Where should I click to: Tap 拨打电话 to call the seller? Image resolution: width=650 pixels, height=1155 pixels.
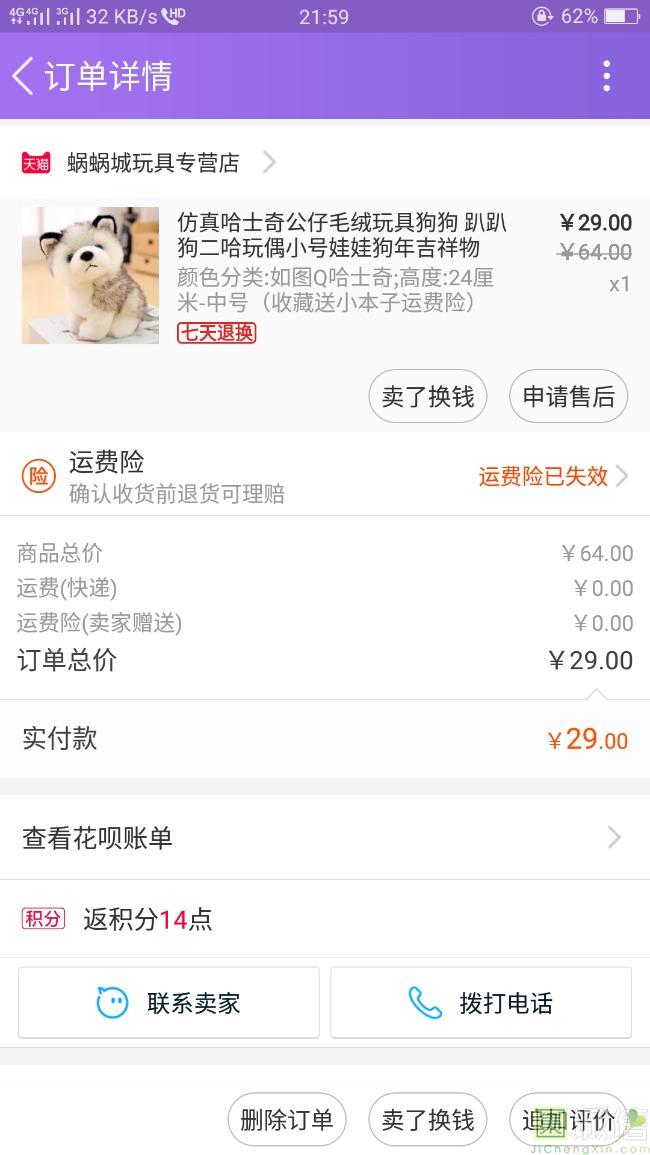(481, 1003)
